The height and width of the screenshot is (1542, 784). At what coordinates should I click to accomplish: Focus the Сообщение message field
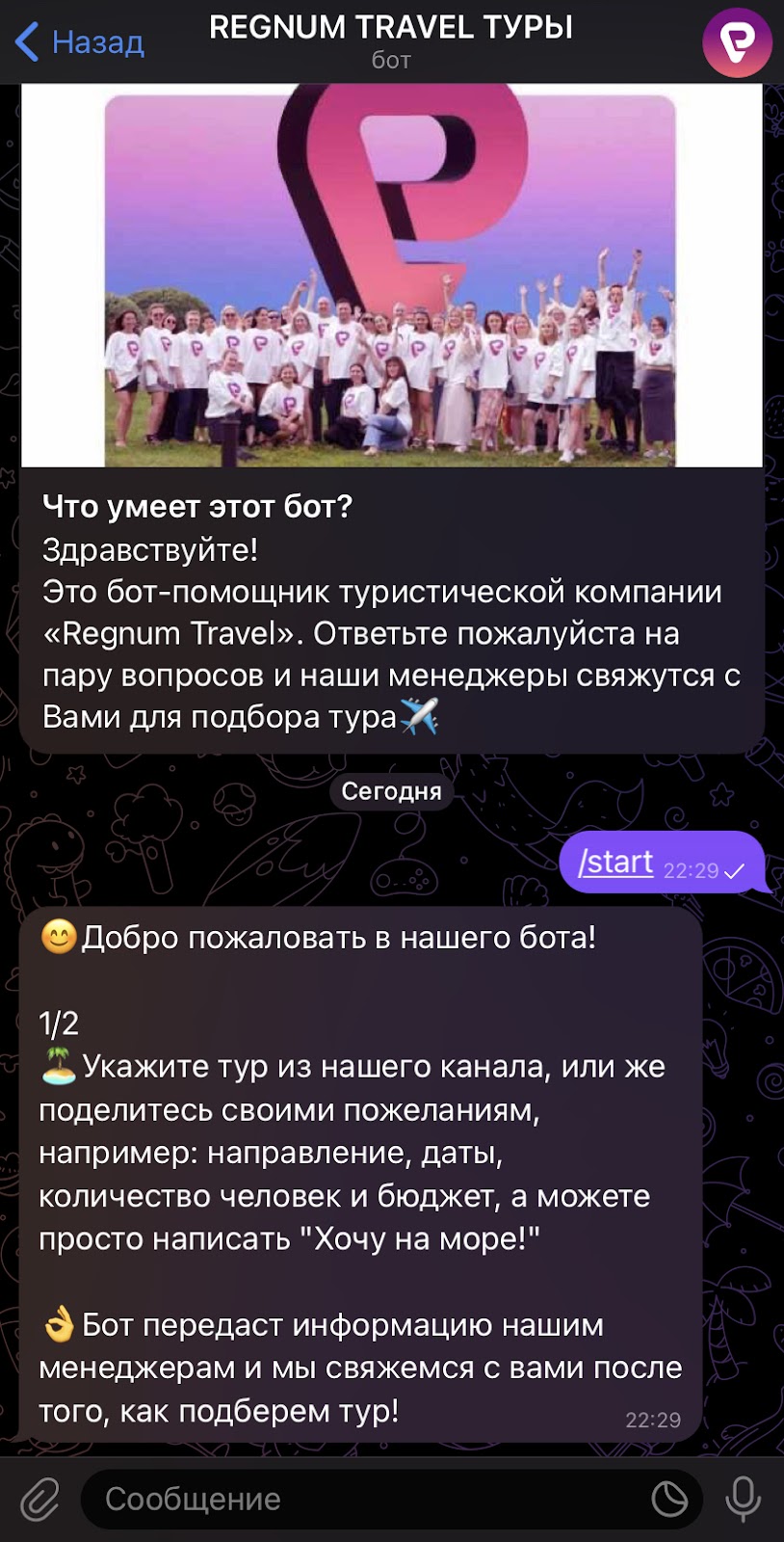click(366, 1499)
